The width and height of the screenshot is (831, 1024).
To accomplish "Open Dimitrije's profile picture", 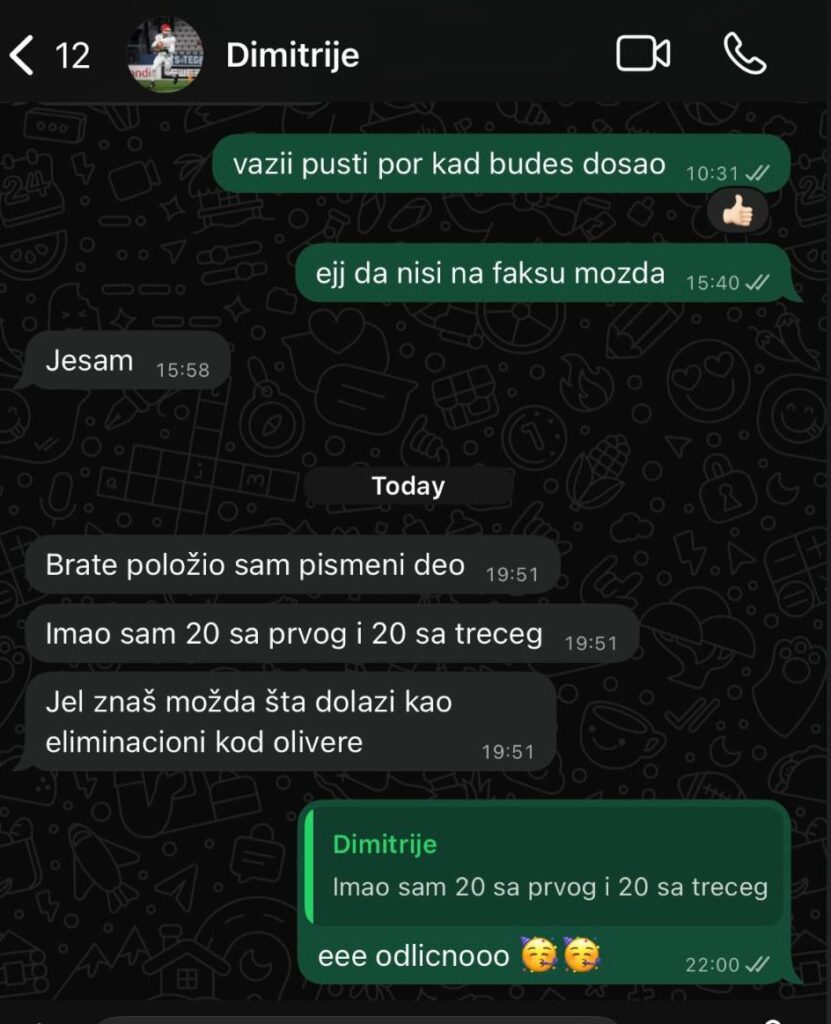I will [164, 54].
